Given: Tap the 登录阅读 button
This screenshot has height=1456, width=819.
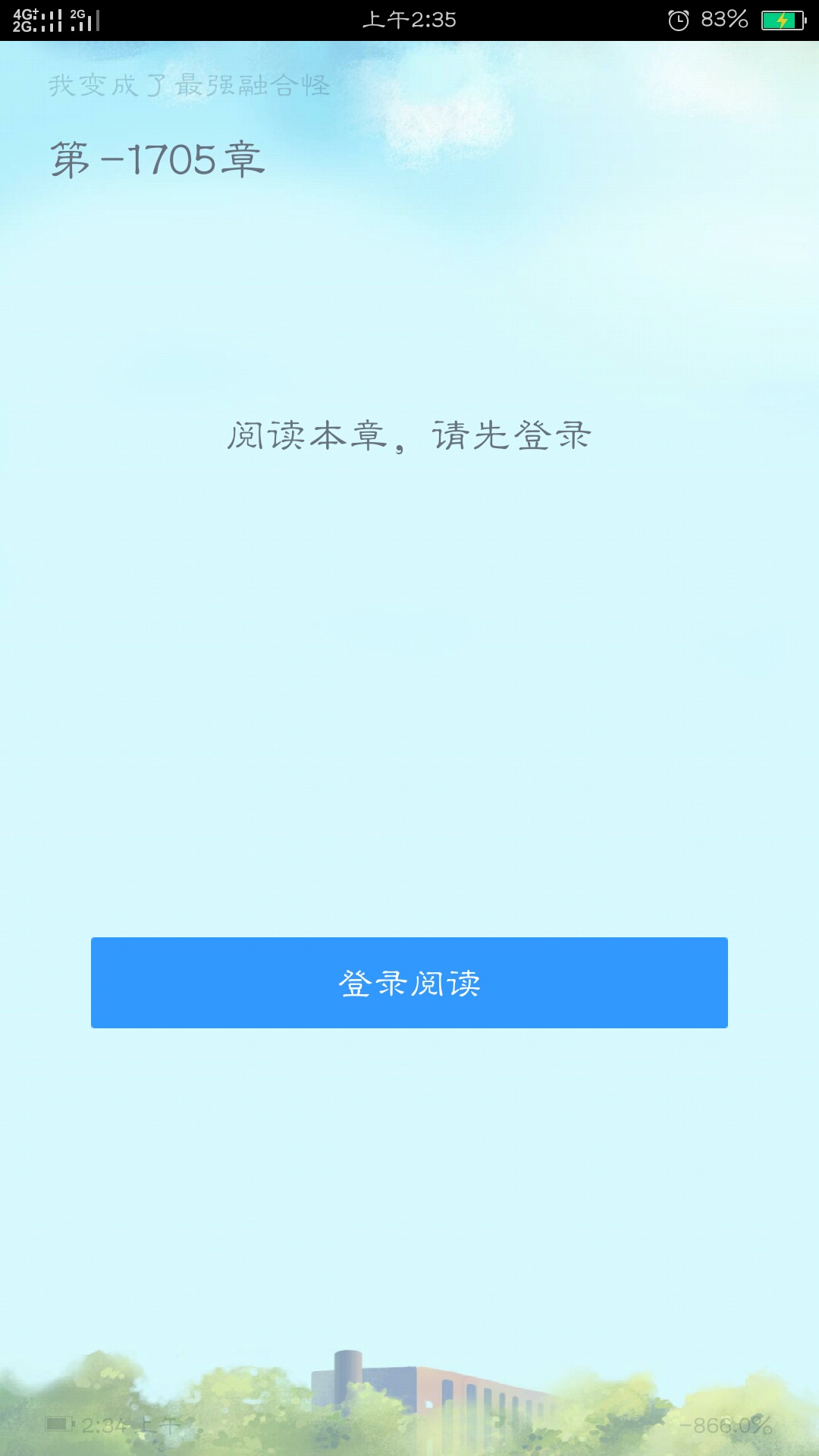Looking at the screenshot, I should 409,983.
